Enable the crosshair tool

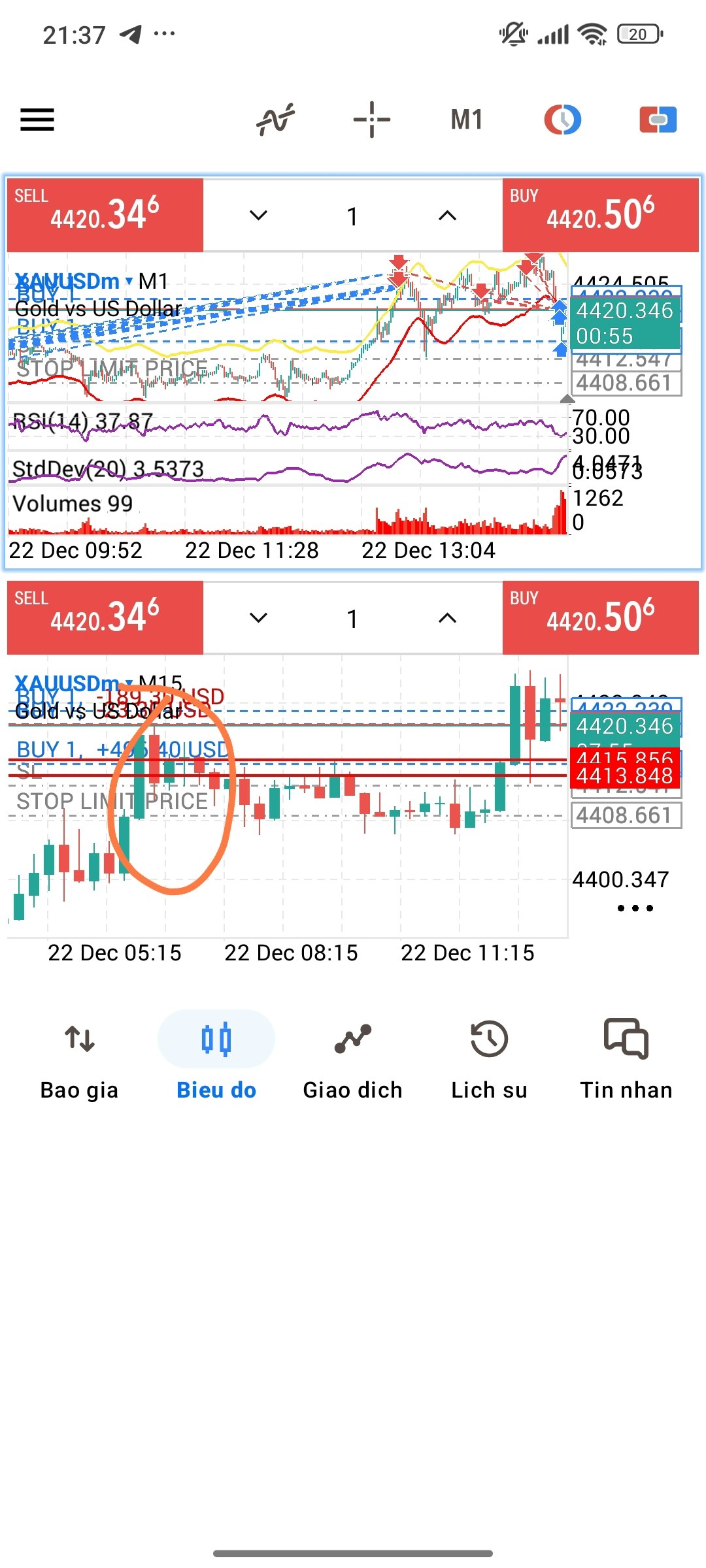371,120
